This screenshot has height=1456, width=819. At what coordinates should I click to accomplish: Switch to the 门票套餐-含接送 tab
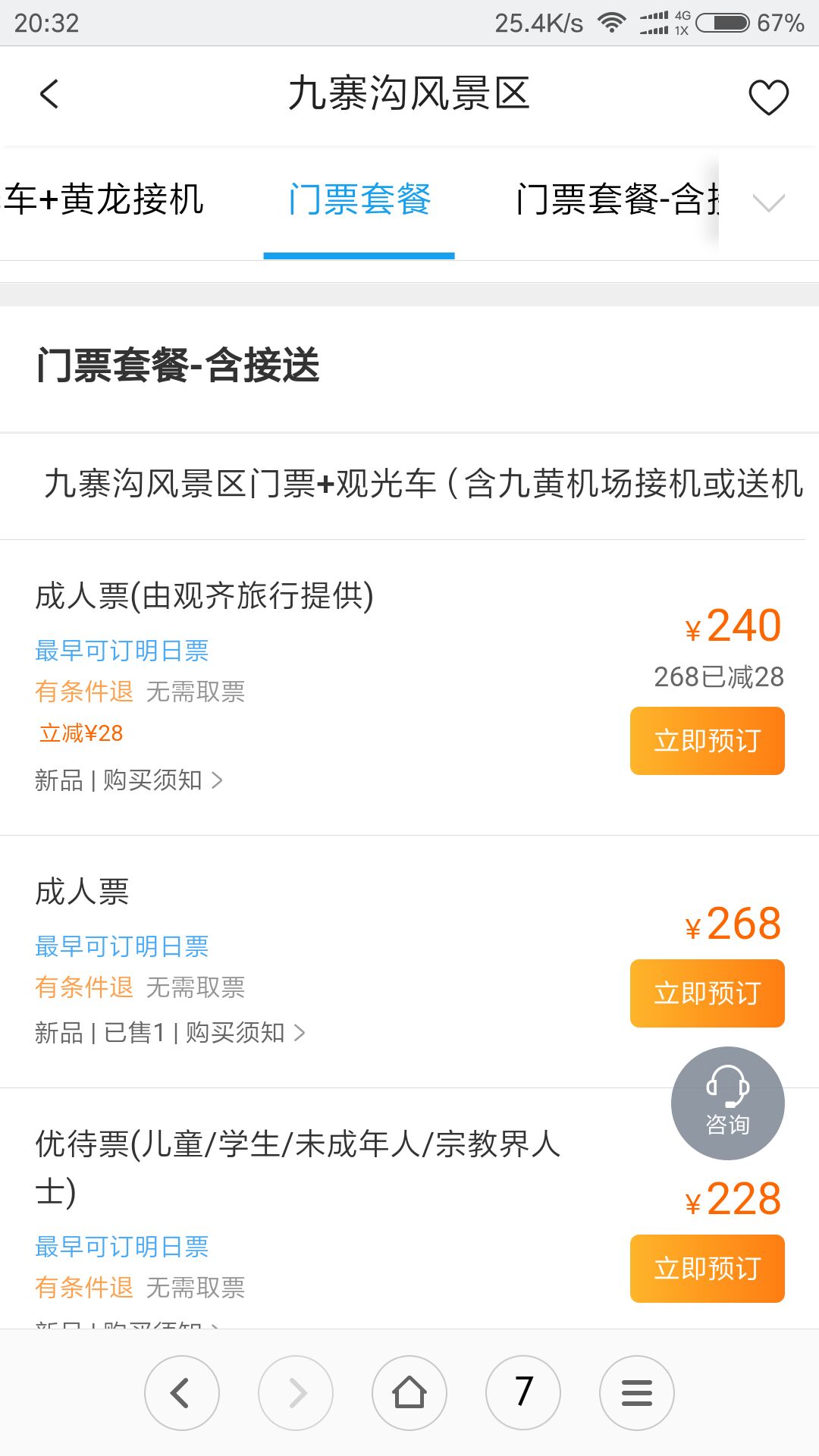(616, 200)
